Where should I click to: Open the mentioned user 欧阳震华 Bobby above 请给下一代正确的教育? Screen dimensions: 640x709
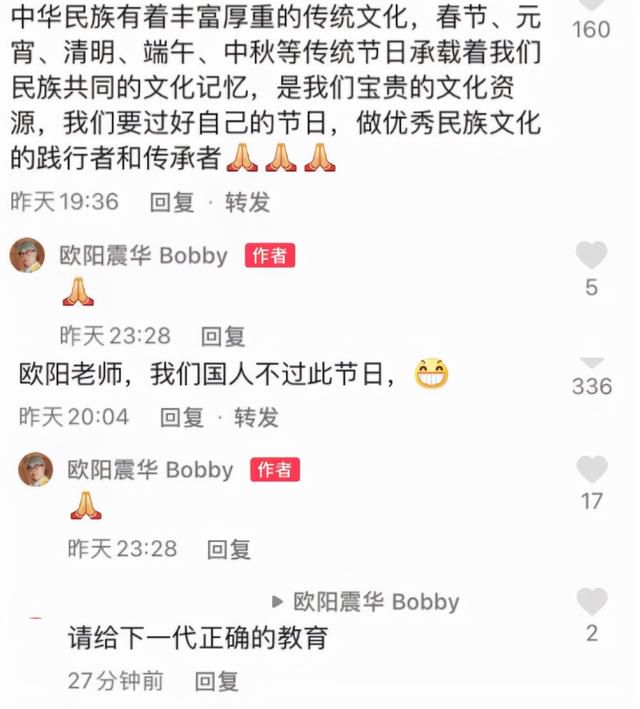375,602
